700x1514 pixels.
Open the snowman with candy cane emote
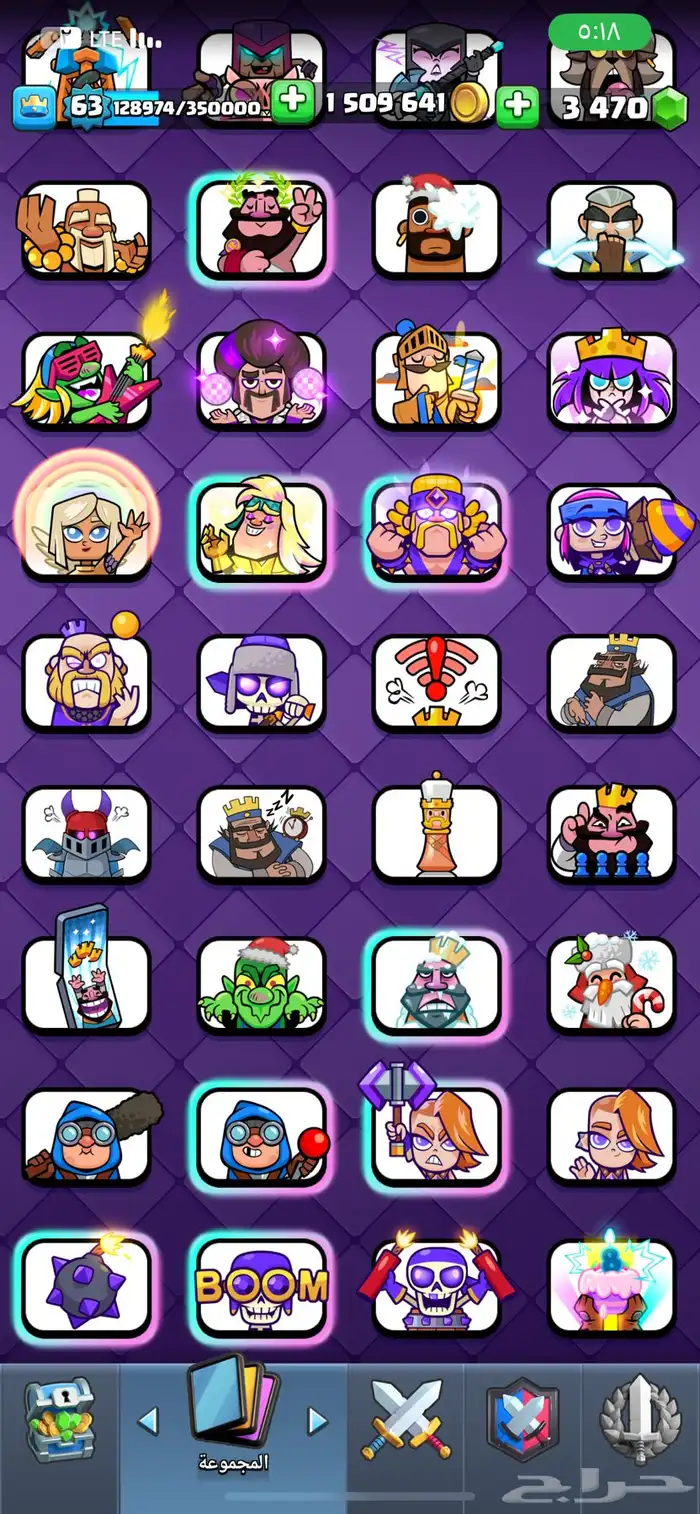point(611,984)
